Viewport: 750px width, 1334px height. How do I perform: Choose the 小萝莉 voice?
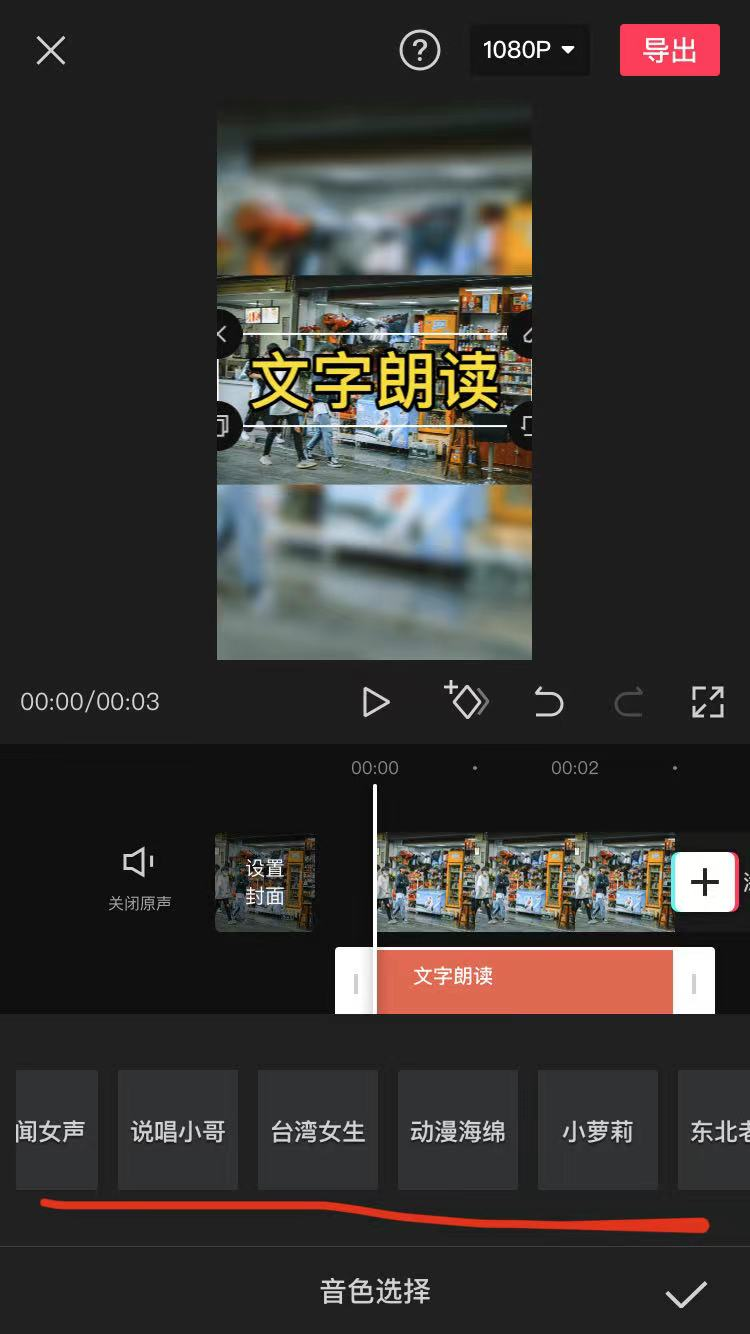pyautogui.click(x=598, y=1130)
